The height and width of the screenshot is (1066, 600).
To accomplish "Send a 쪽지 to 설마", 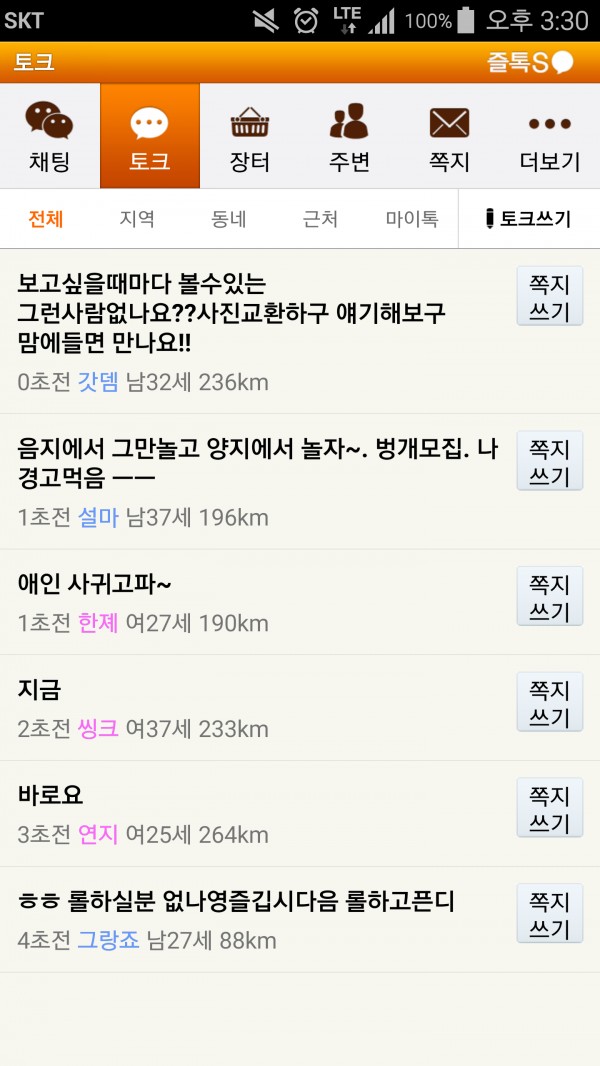I will [x=549, y=461].
